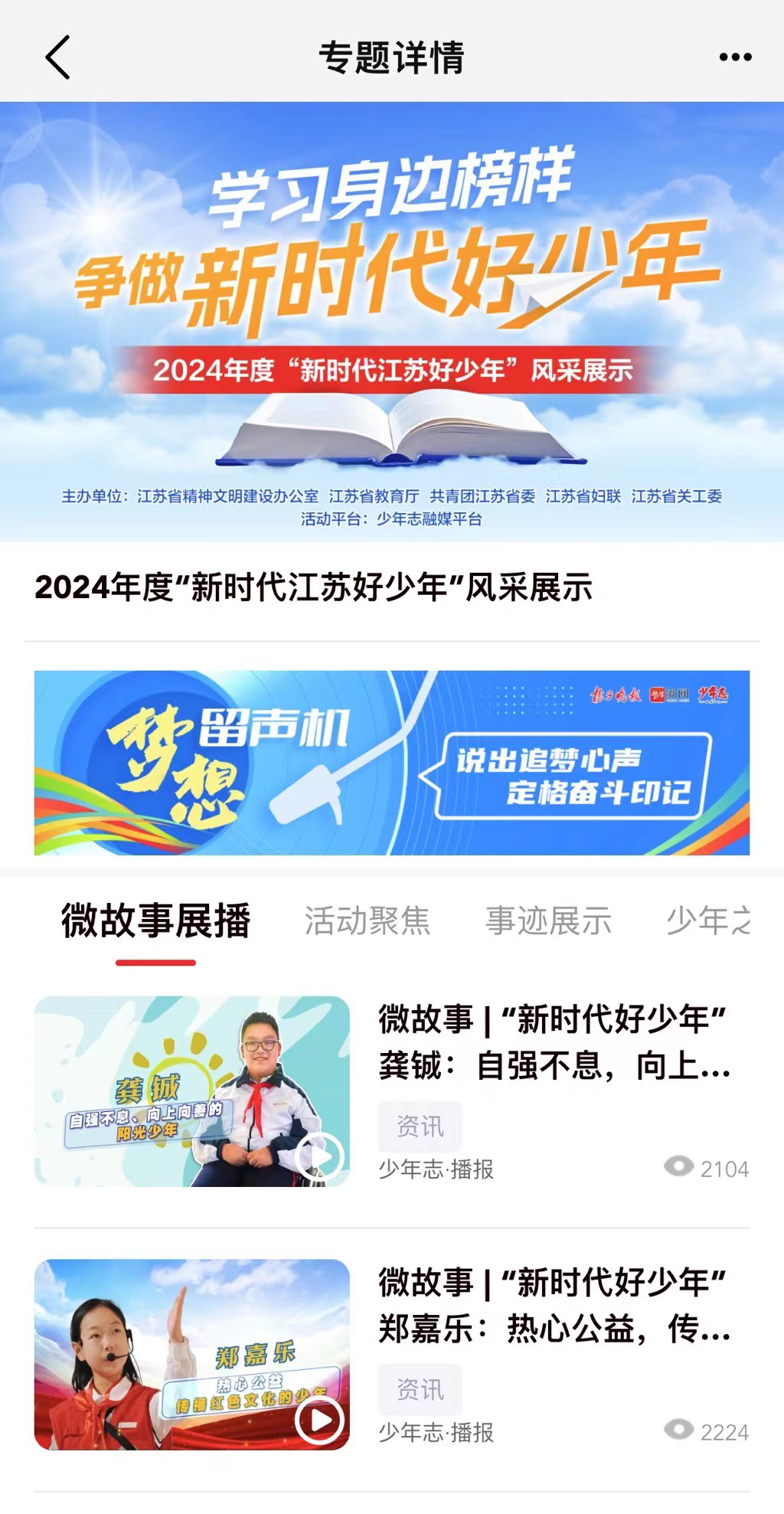Viewport: 784px width, 1514px height.
Task: Open the 梦想留声机 banner
Action: (391, 763)
